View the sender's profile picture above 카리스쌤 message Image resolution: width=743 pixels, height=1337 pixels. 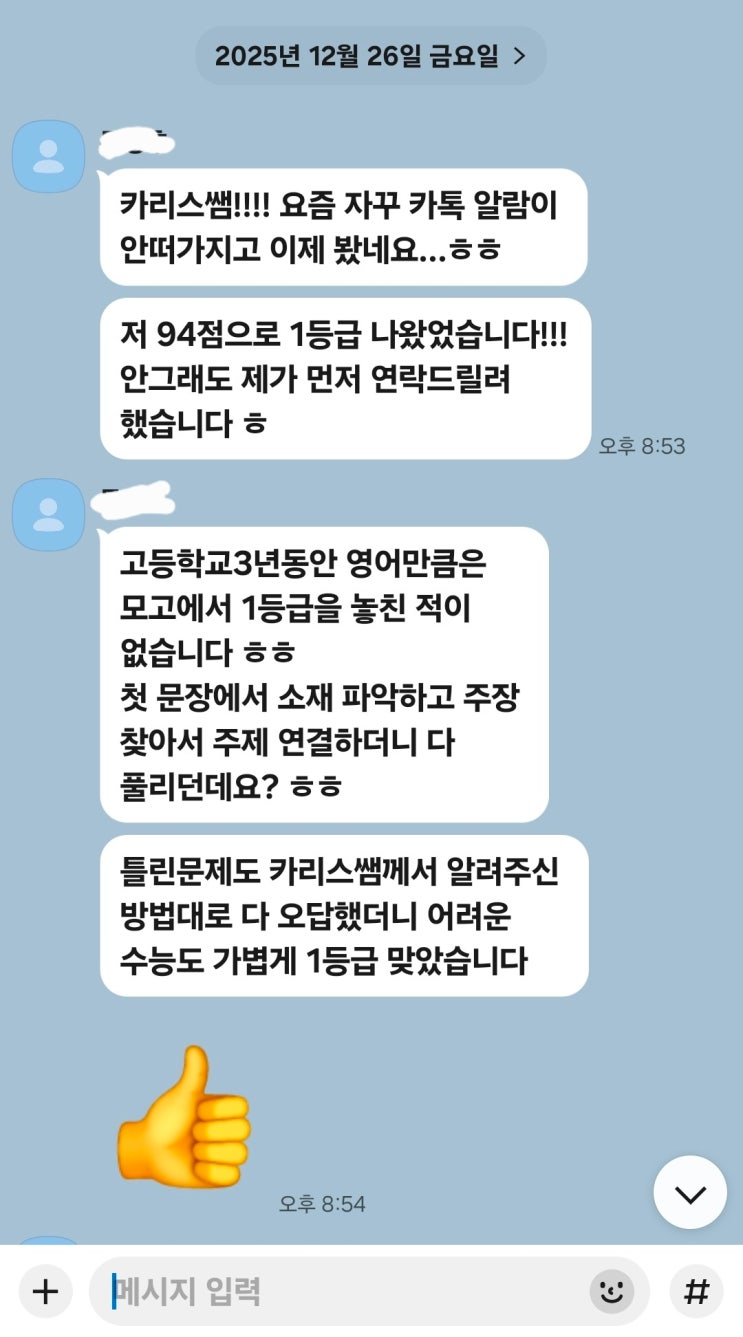pos(48,156)
